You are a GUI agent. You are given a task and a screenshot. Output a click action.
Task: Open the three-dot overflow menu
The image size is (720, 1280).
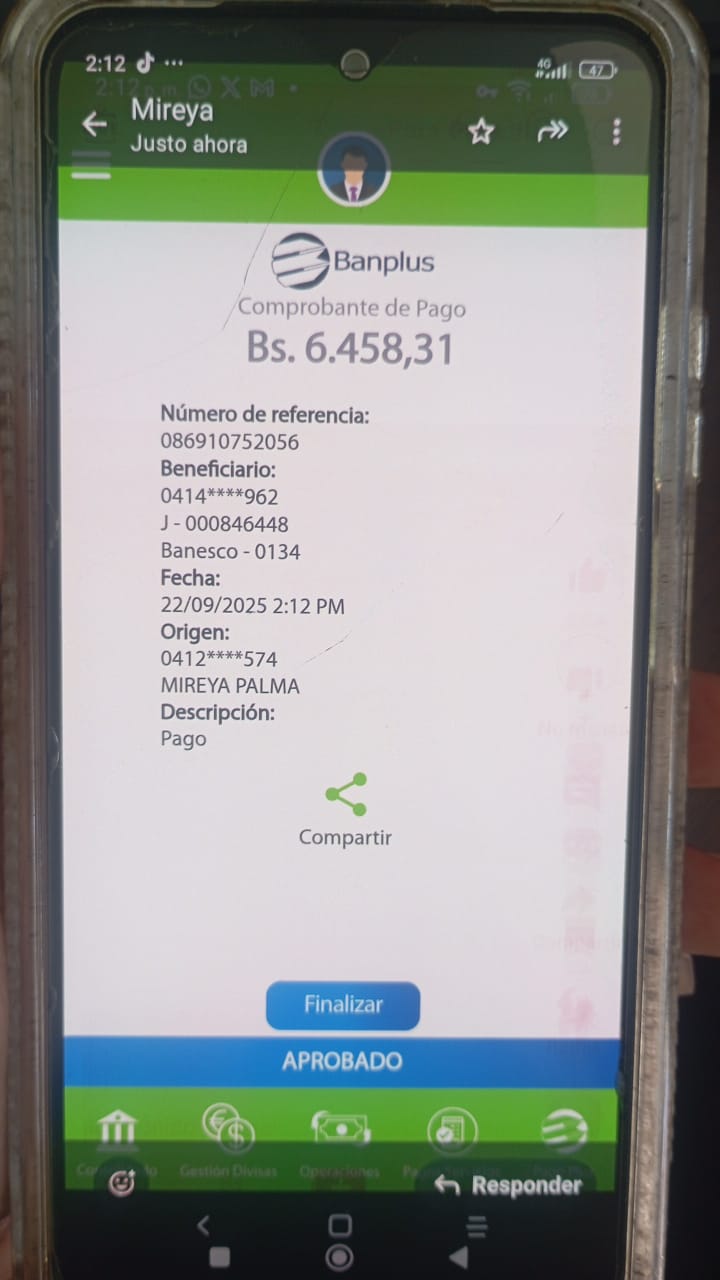617,131
